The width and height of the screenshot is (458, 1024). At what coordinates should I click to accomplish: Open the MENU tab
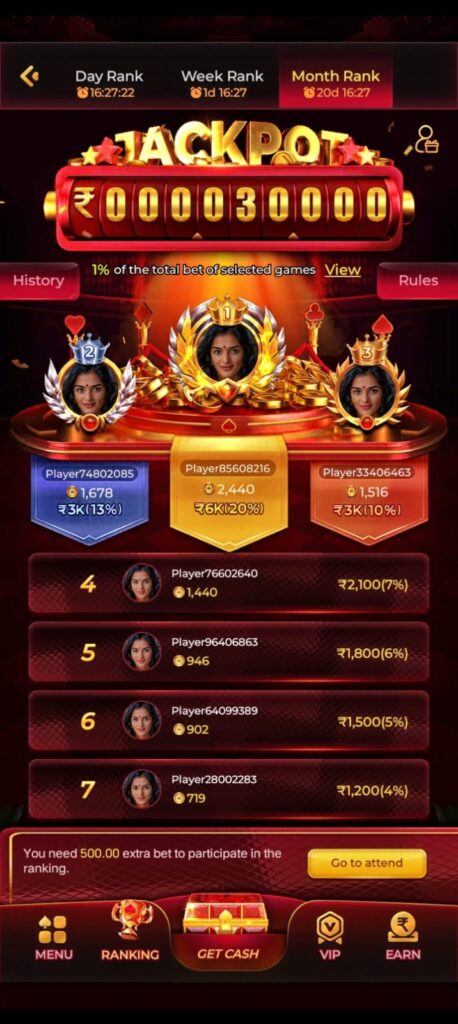point(54,938)
